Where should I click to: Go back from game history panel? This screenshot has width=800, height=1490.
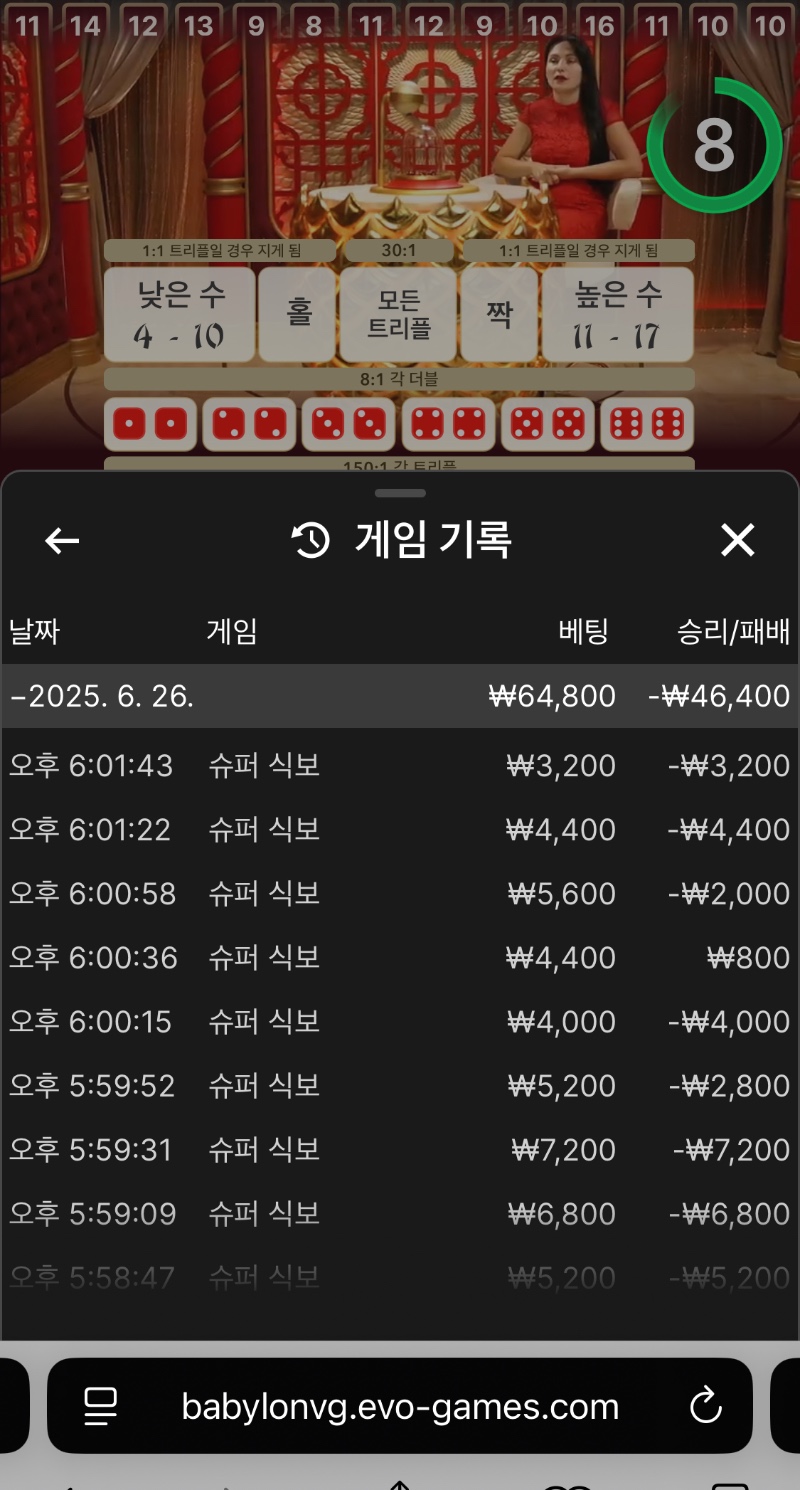(62, 541)
